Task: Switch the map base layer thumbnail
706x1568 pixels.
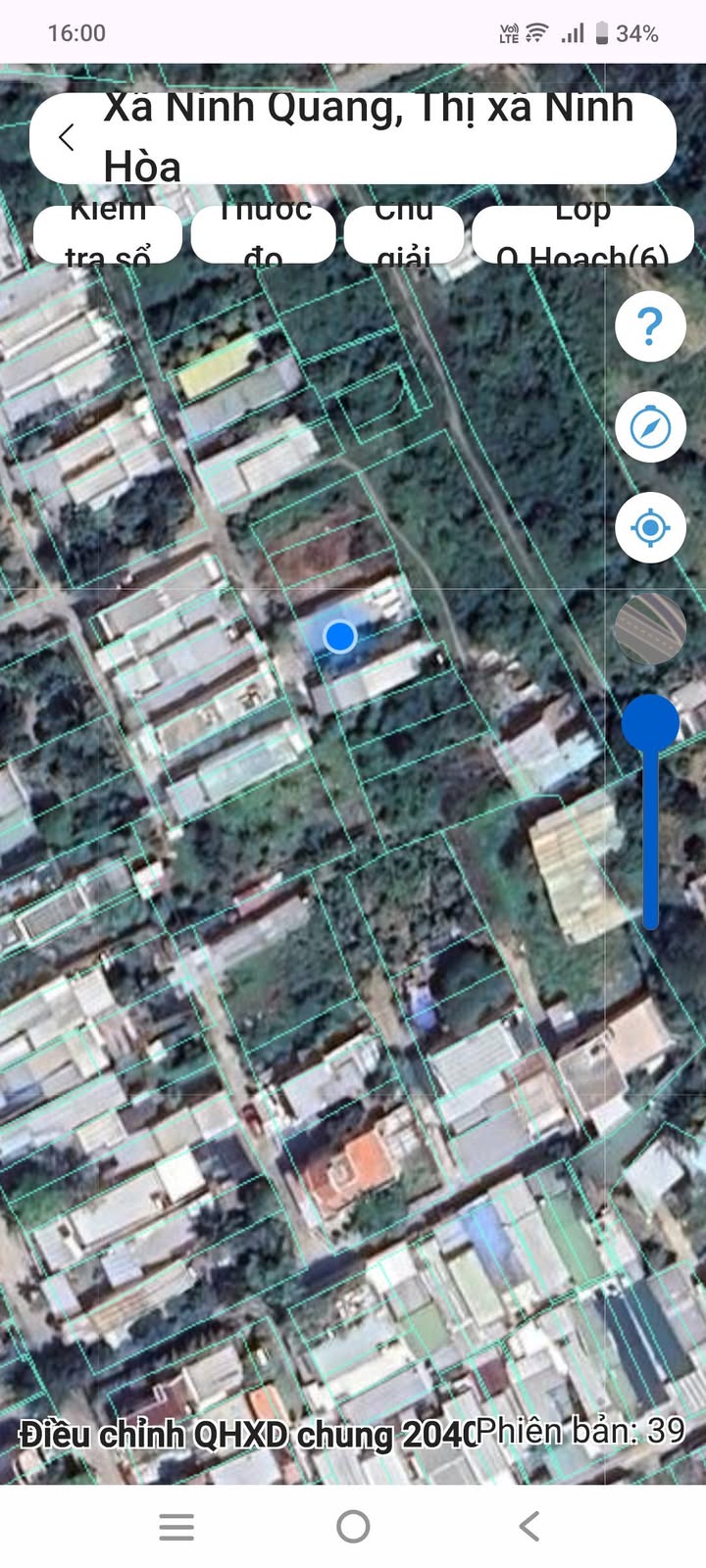Action: pos(649,628)
